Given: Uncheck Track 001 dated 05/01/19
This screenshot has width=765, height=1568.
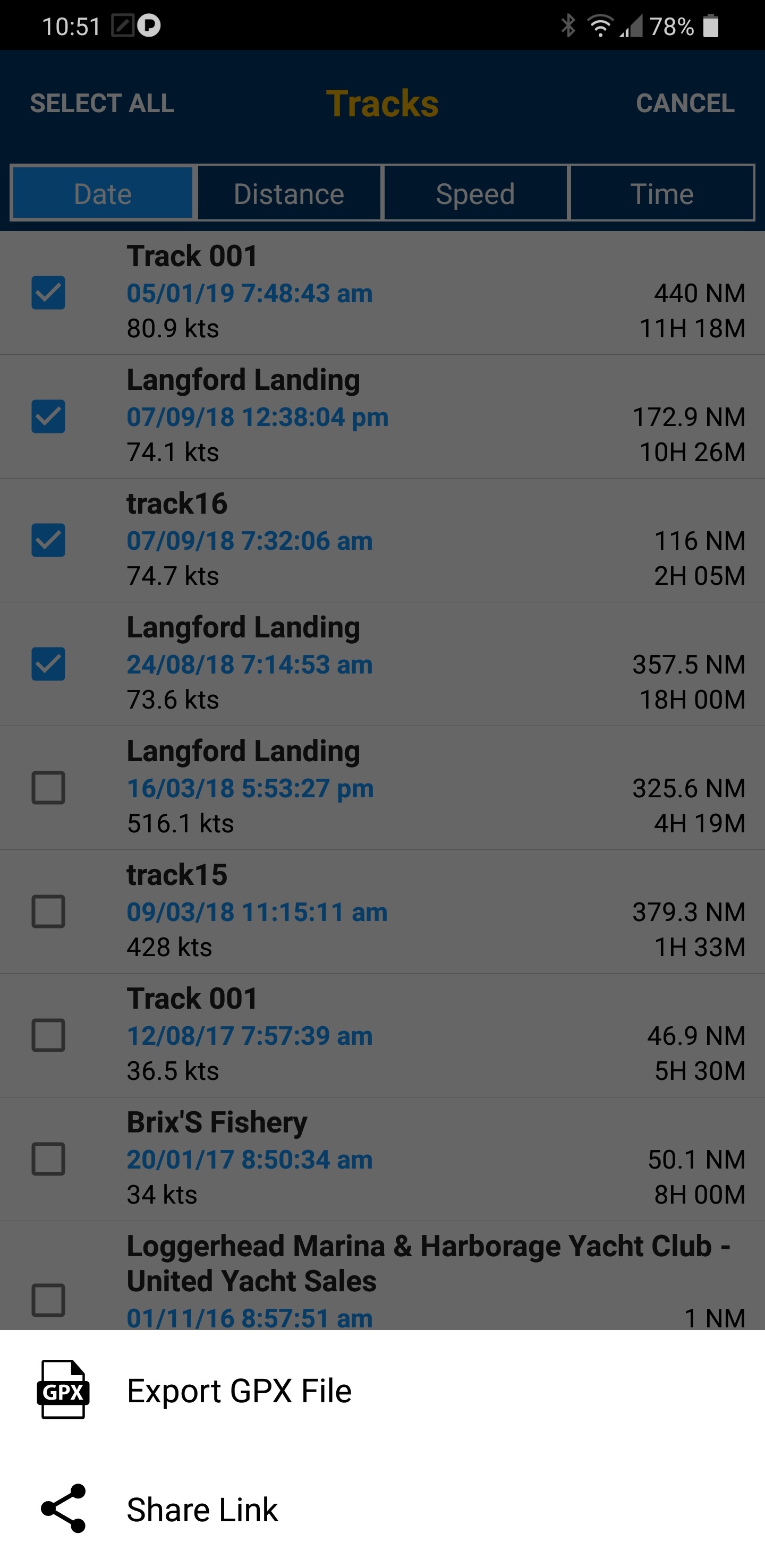Looking at the screenshot, I should [49, 293].
